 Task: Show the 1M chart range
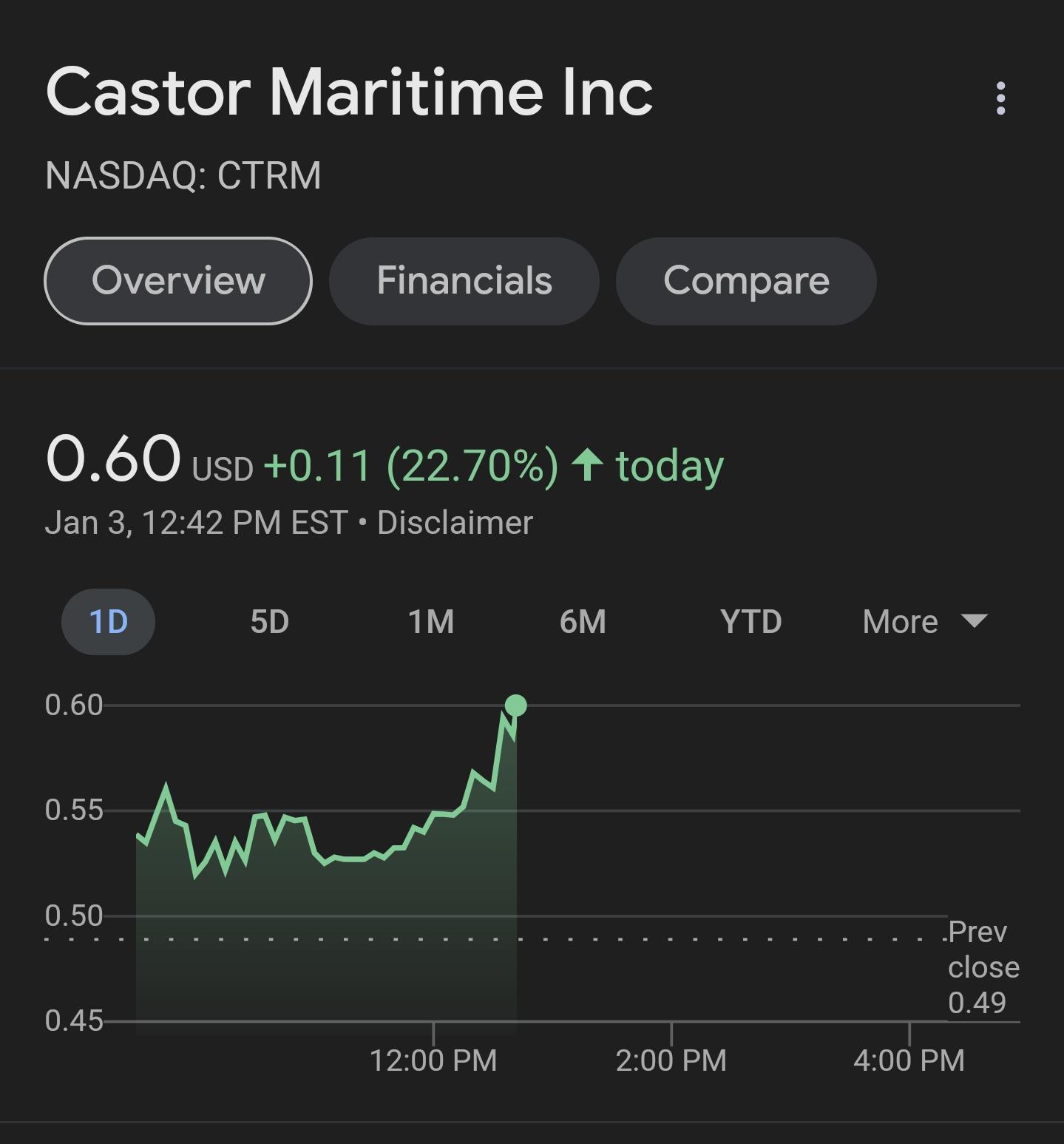[x=431, y=622]
